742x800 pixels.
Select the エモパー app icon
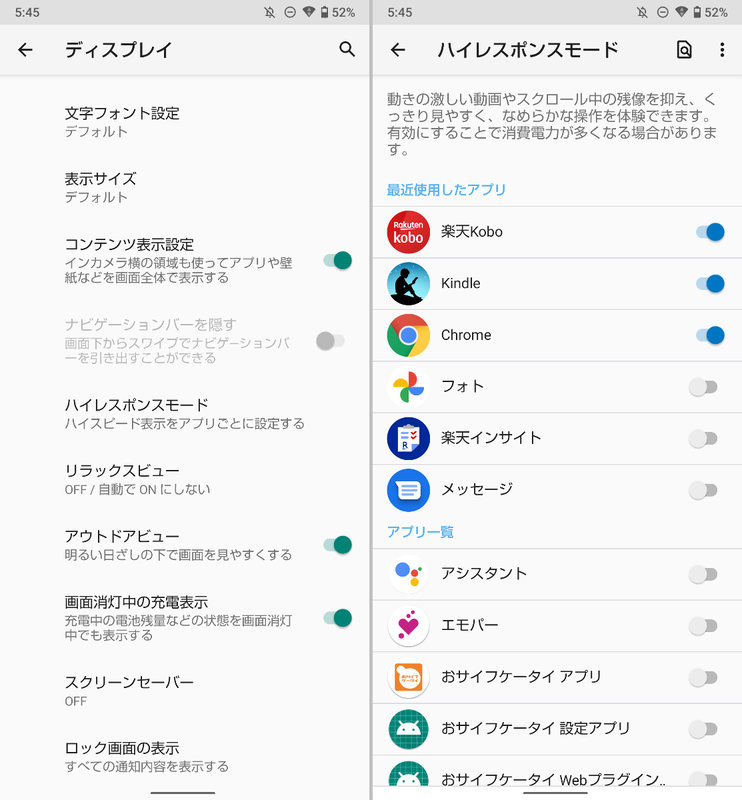point(408,625)
